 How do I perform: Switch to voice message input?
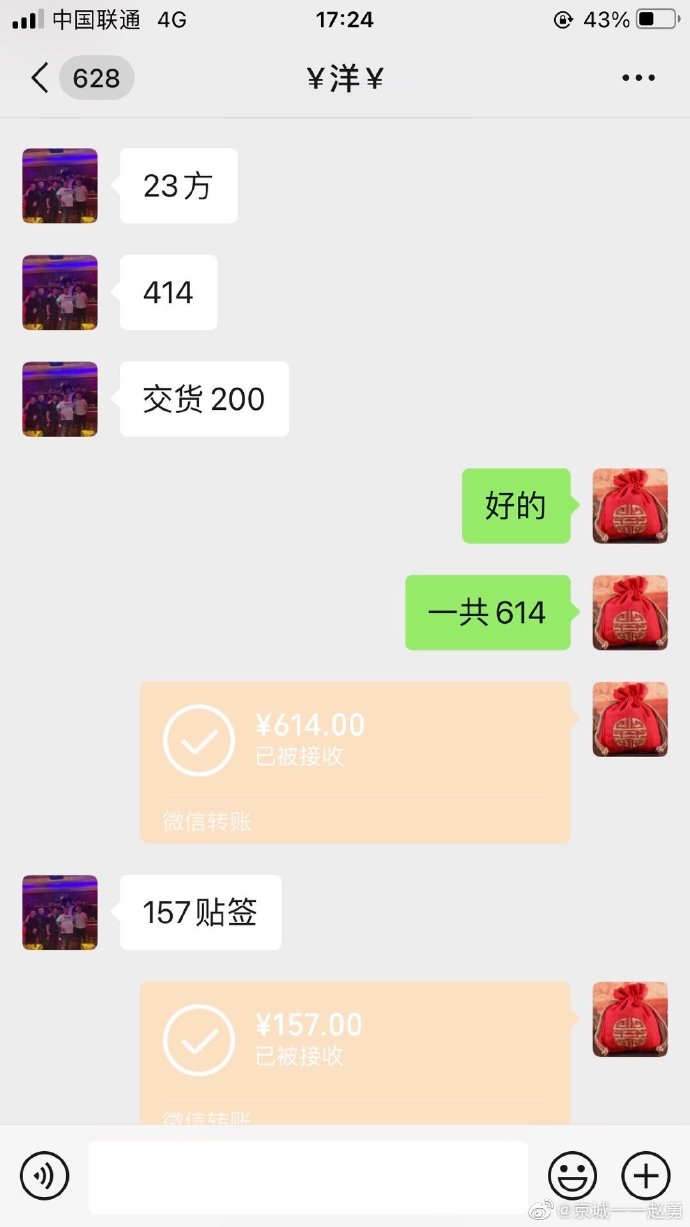45,1175
